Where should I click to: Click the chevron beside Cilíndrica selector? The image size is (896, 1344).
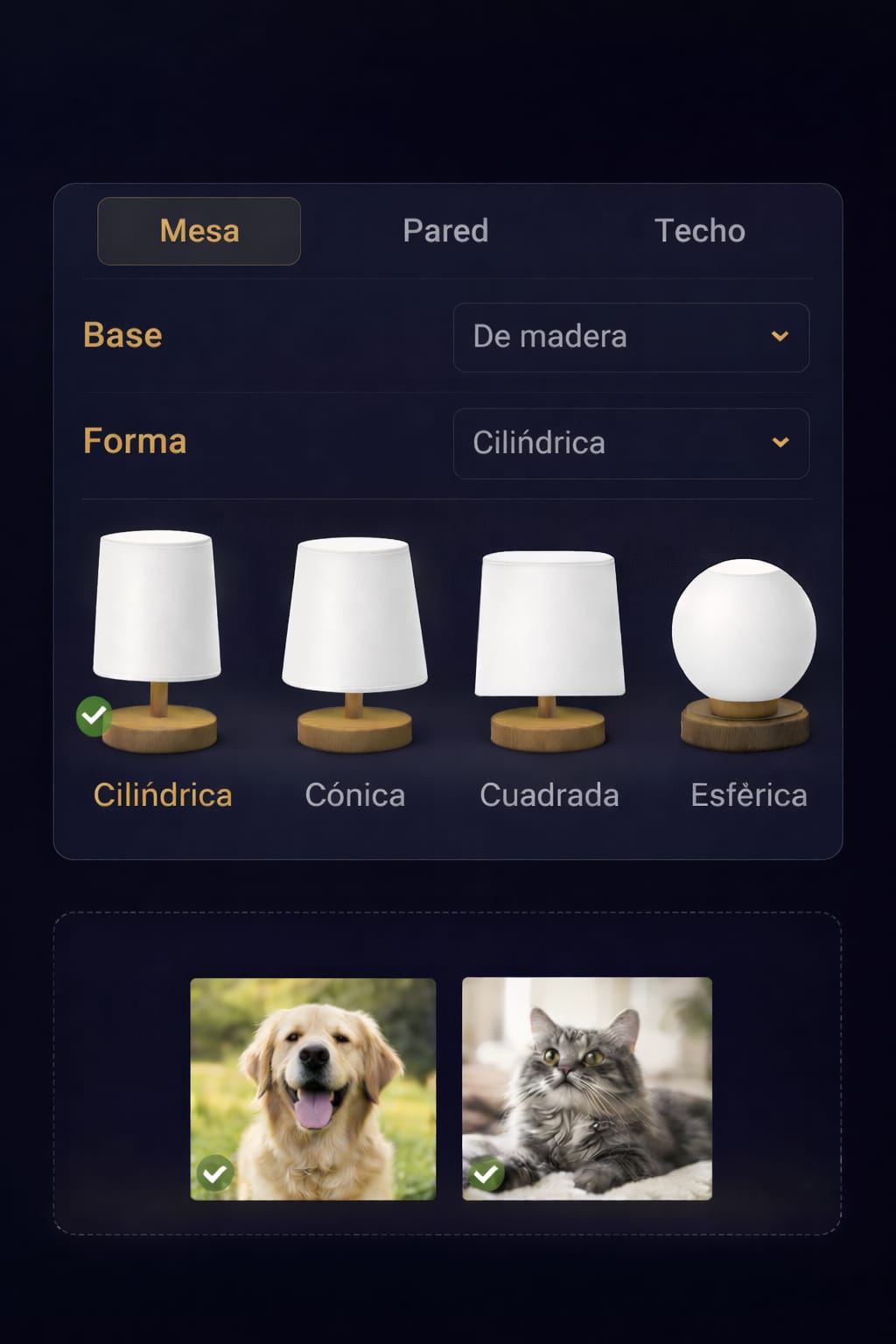tap(781, 444)
